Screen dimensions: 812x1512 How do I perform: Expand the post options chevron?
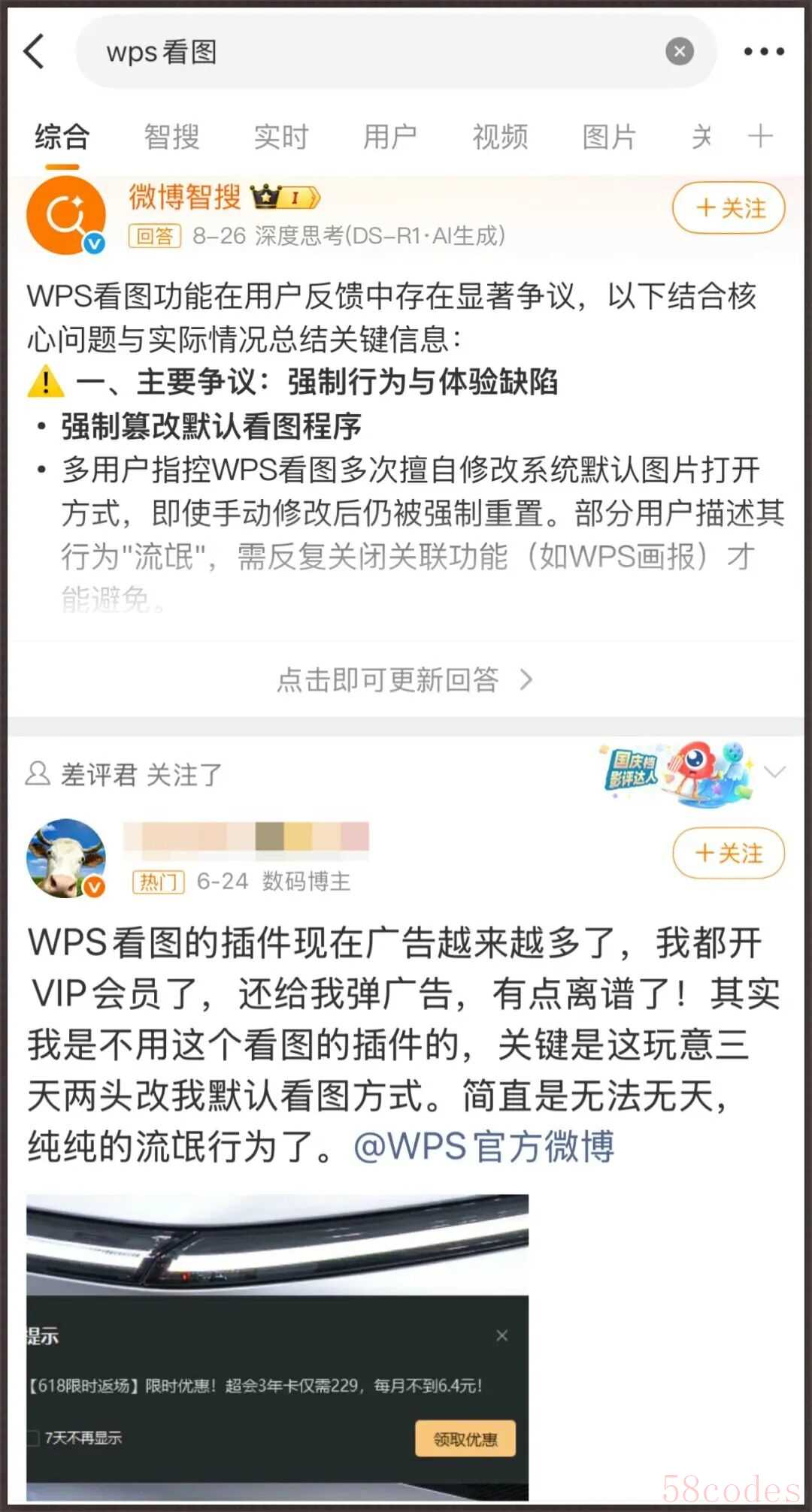pos(774,772)
